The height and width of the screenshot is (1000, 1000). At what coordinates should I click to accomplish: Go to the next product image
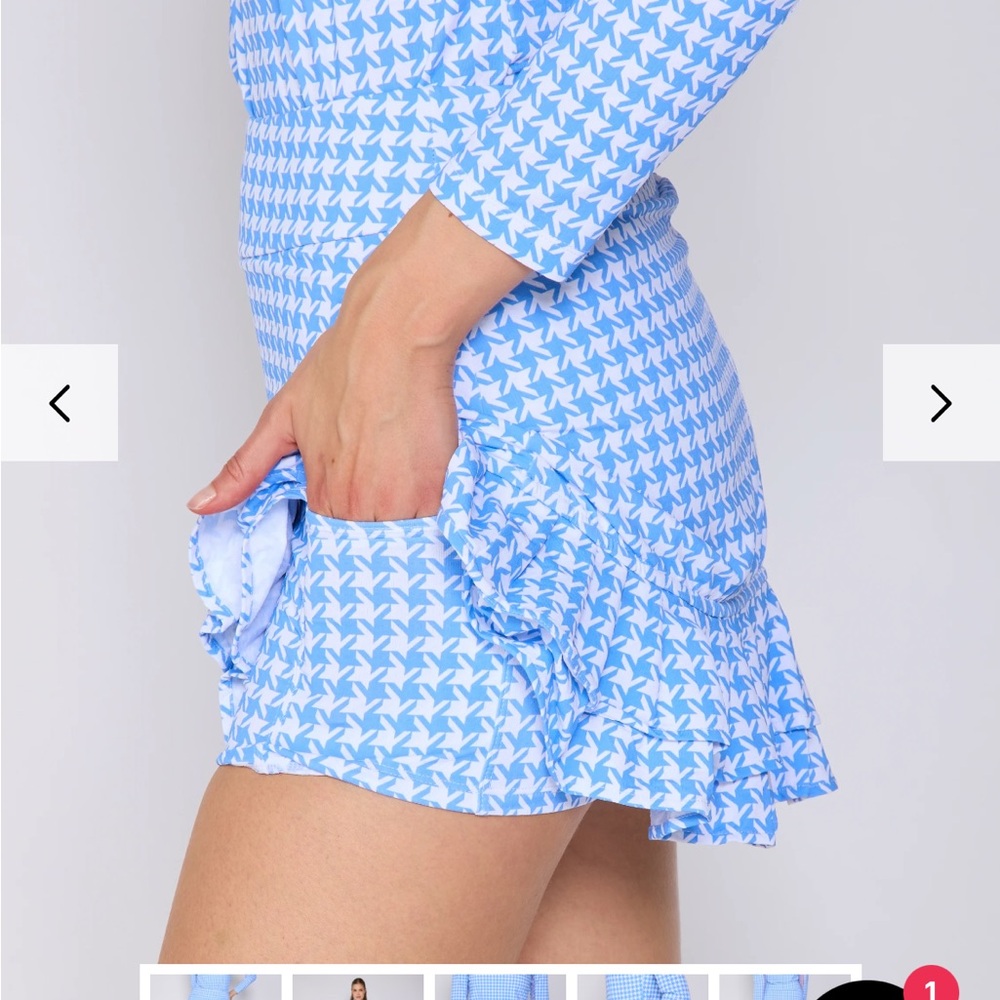coord(940,403)
